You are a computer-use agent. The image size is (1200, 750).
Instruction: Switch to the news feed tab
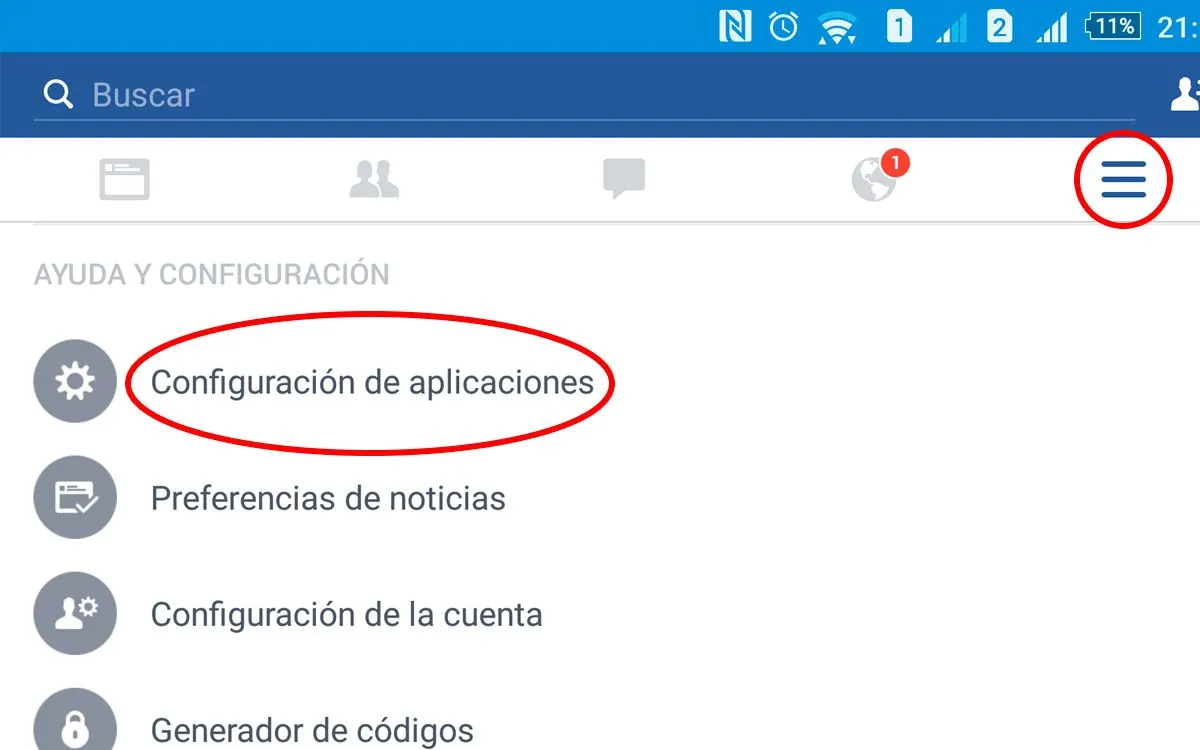click(125, 180)
